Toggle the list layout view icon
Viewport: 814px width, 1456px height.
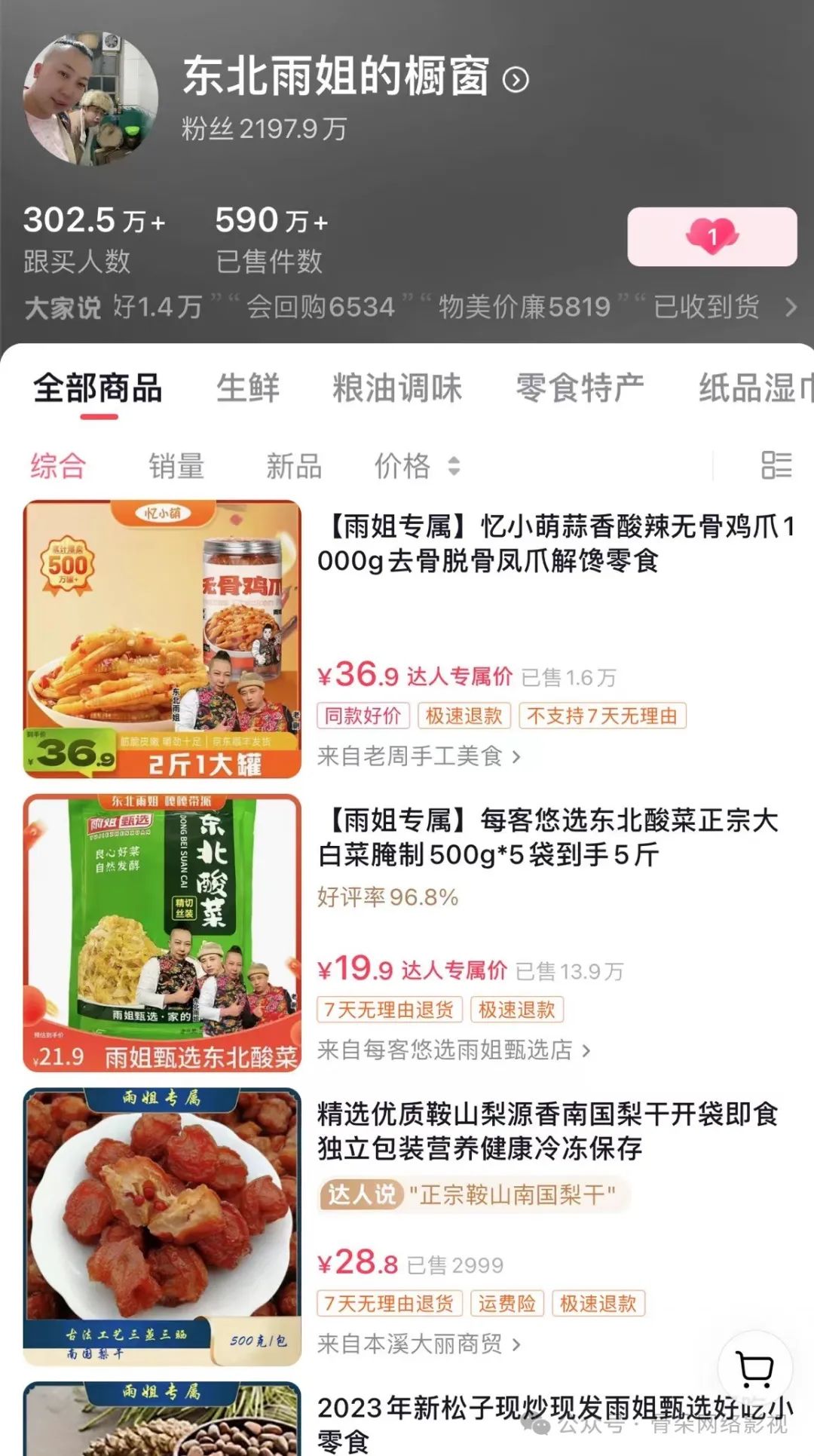[x=776, y=465]
